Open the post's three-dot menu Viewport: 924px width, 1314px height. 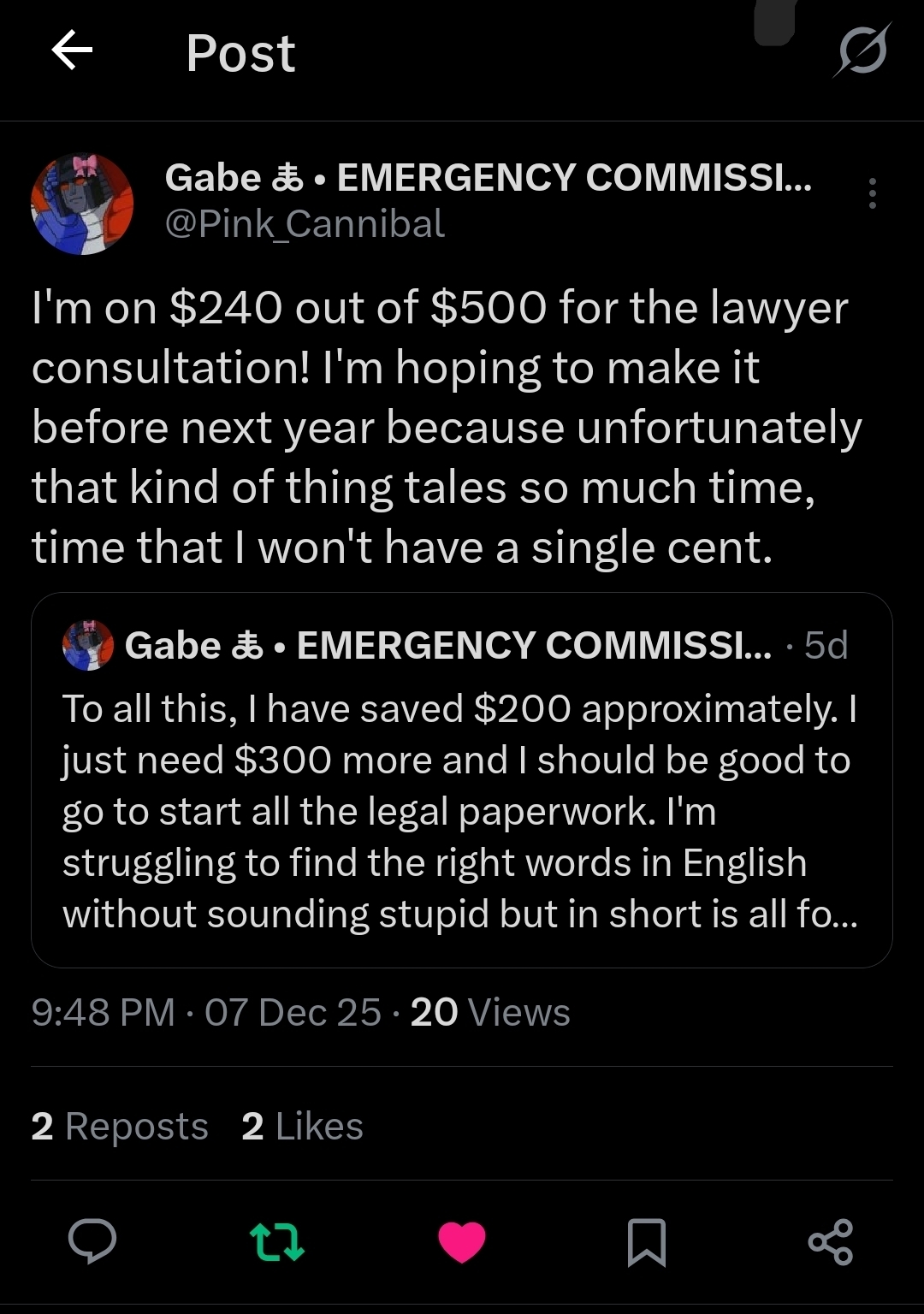tap(872, 194)
